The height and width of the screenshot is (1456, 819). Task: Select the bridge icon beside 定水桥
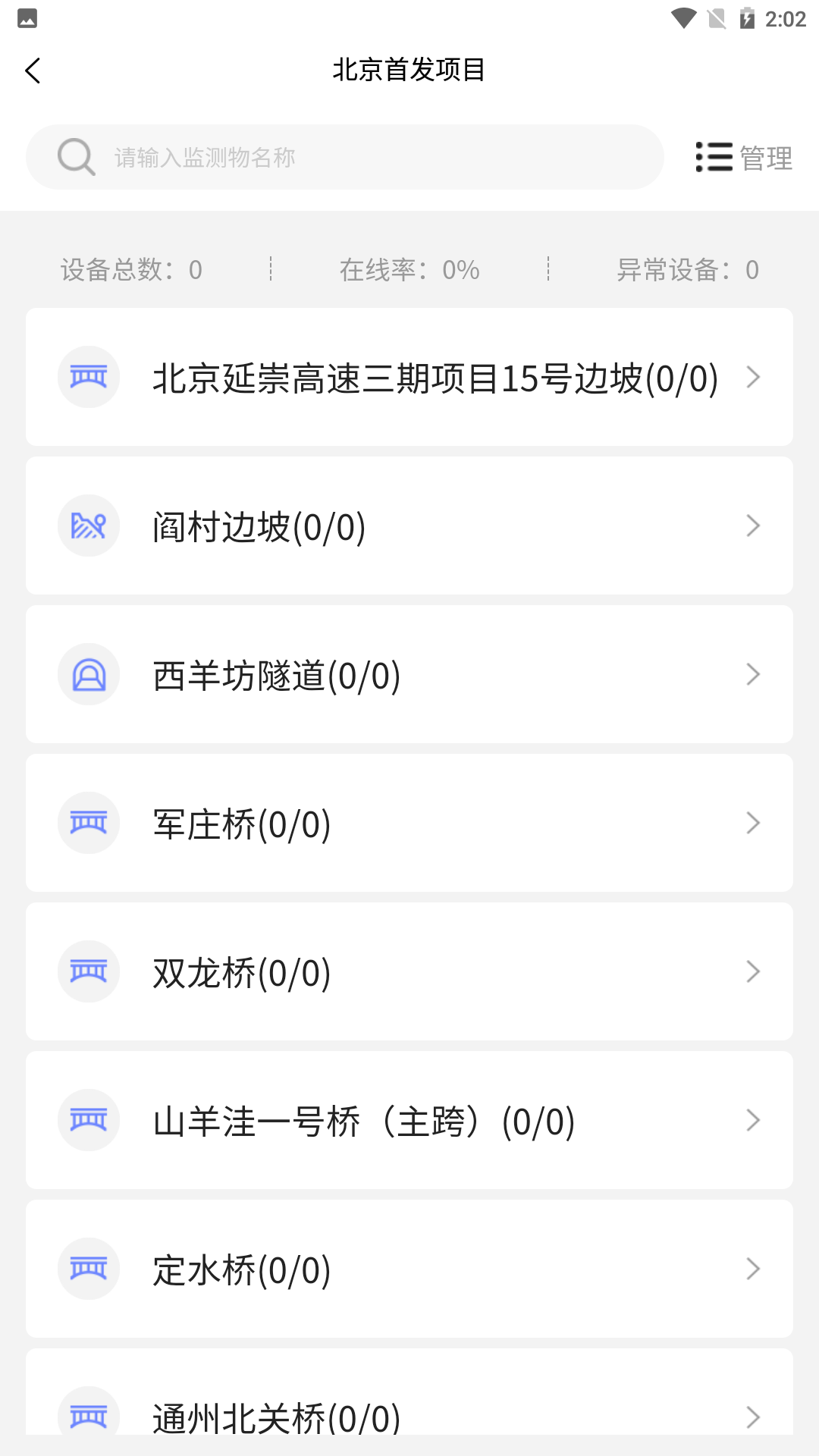pyautogui.click(x=88, y=1269)
